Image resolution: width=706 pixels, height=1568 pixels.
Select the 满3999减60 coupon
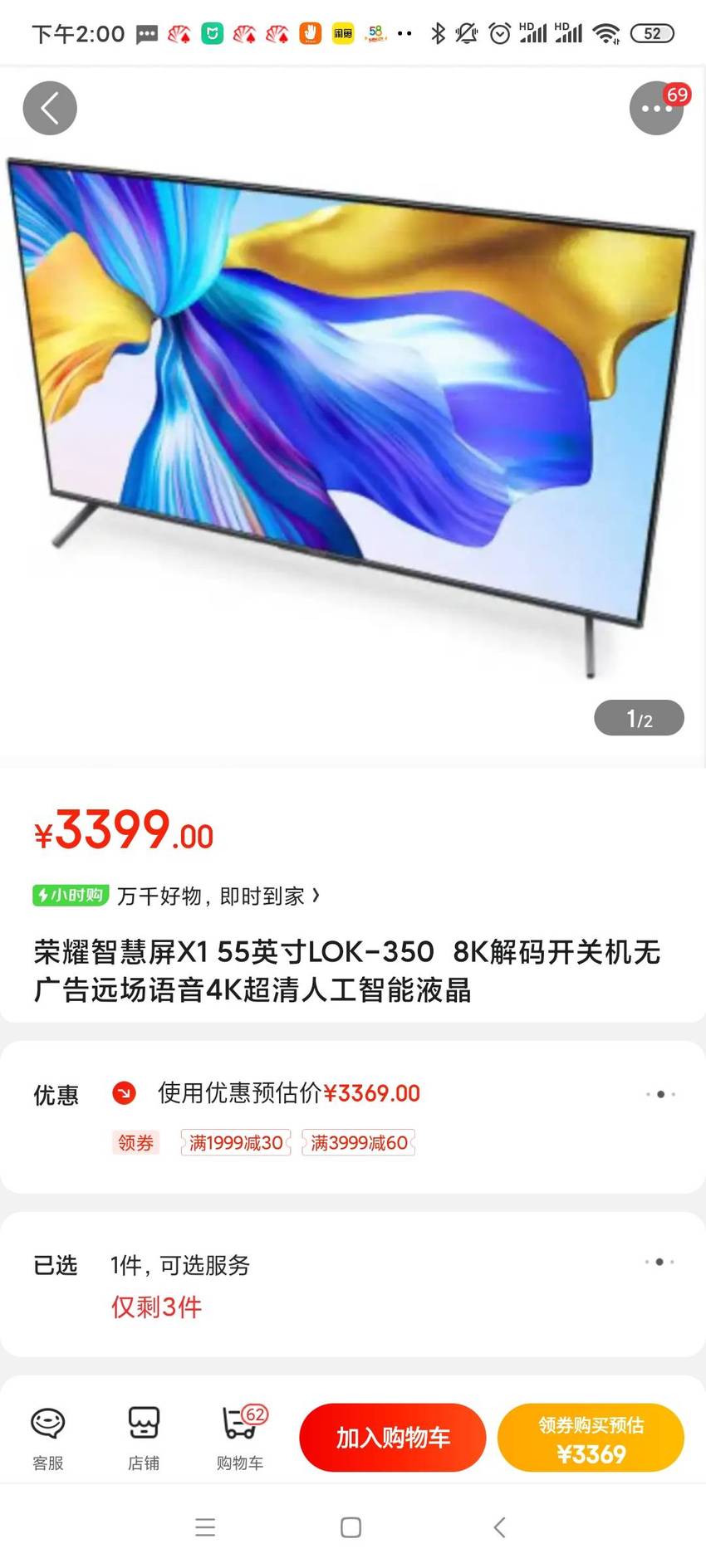[359, 1143]
